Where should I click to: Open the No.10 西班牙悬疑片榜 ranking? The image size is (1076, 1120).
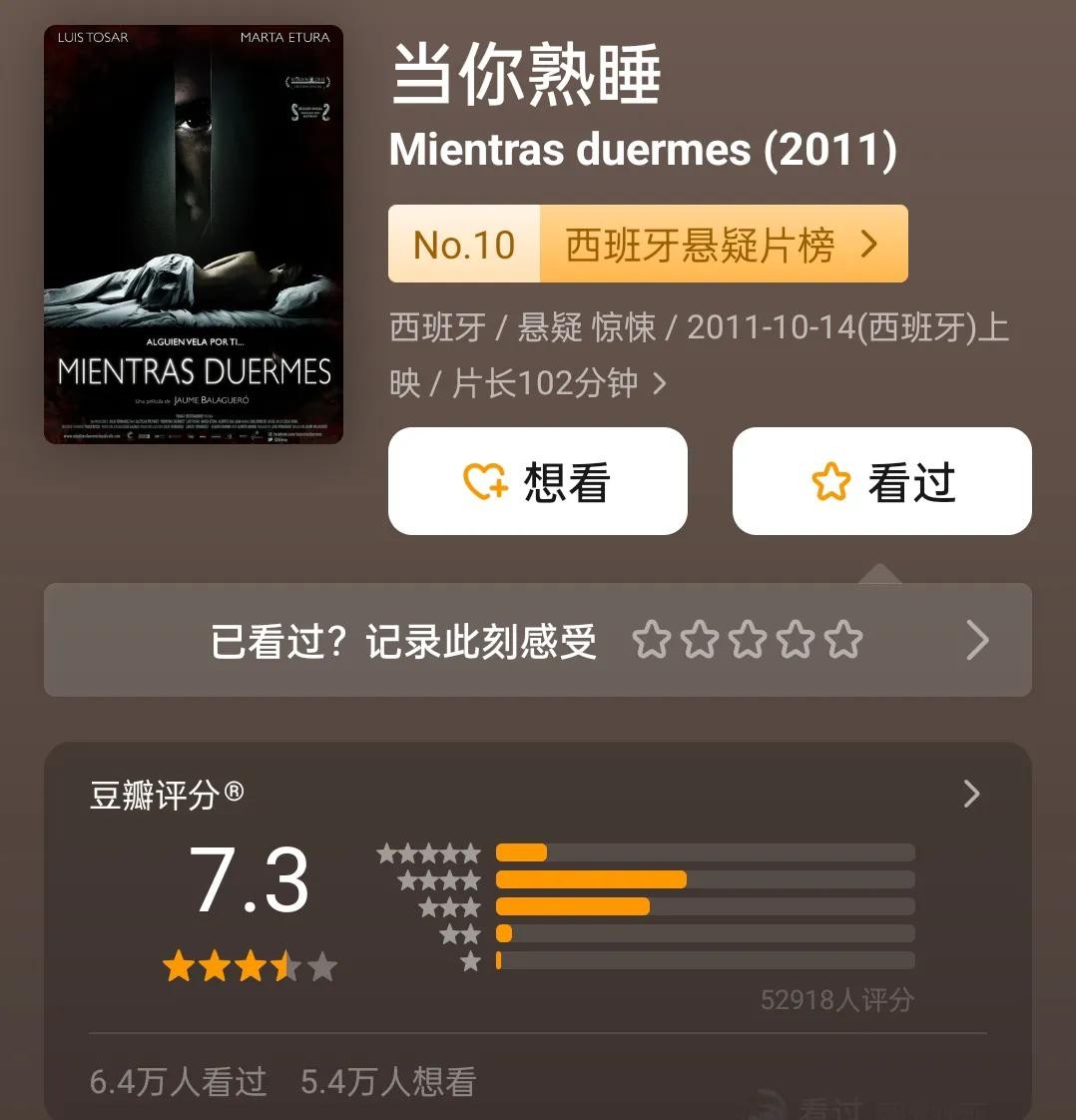pos(648,245)
